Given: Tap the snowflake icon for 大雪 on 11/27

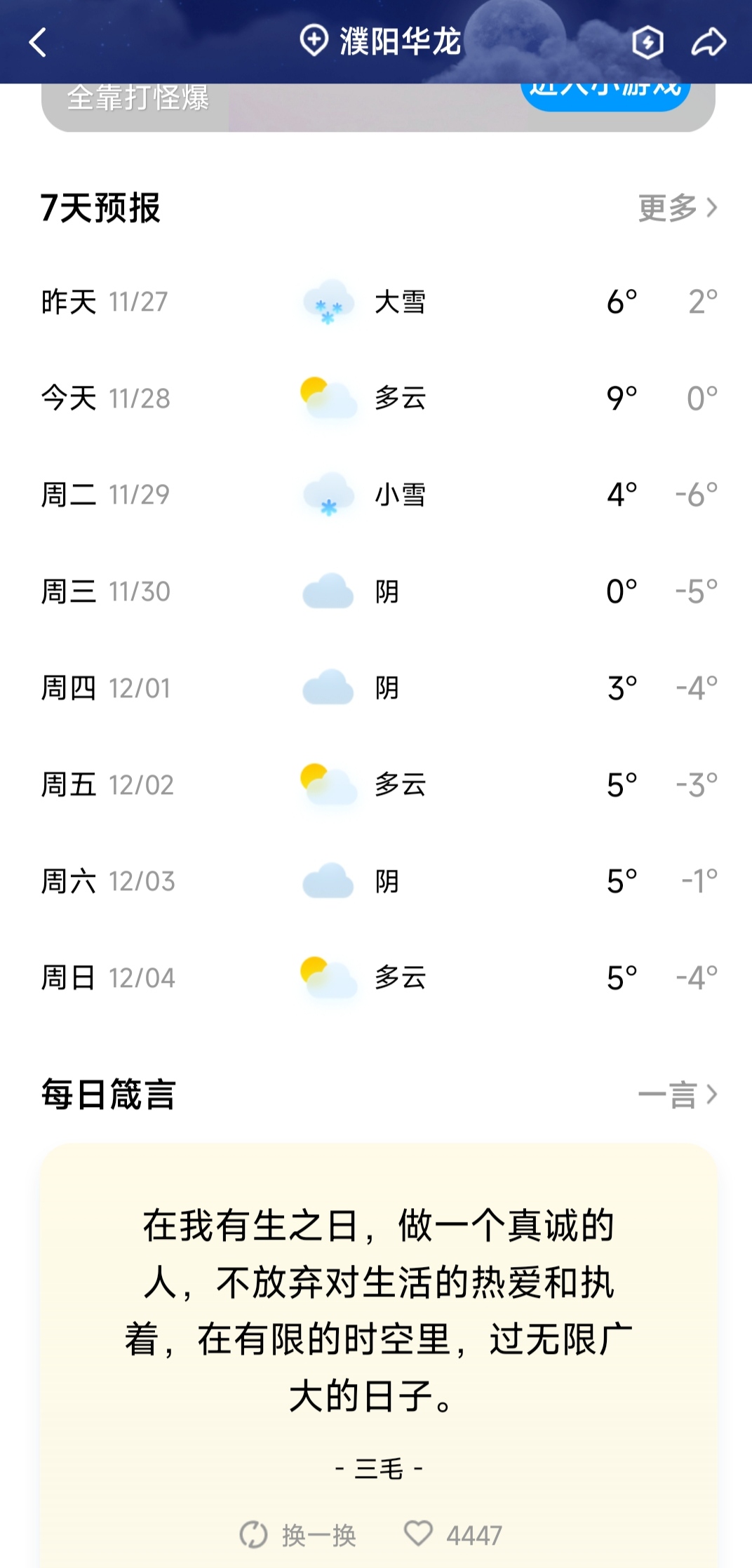Looking at the screenshot, I should click(327, 302).
